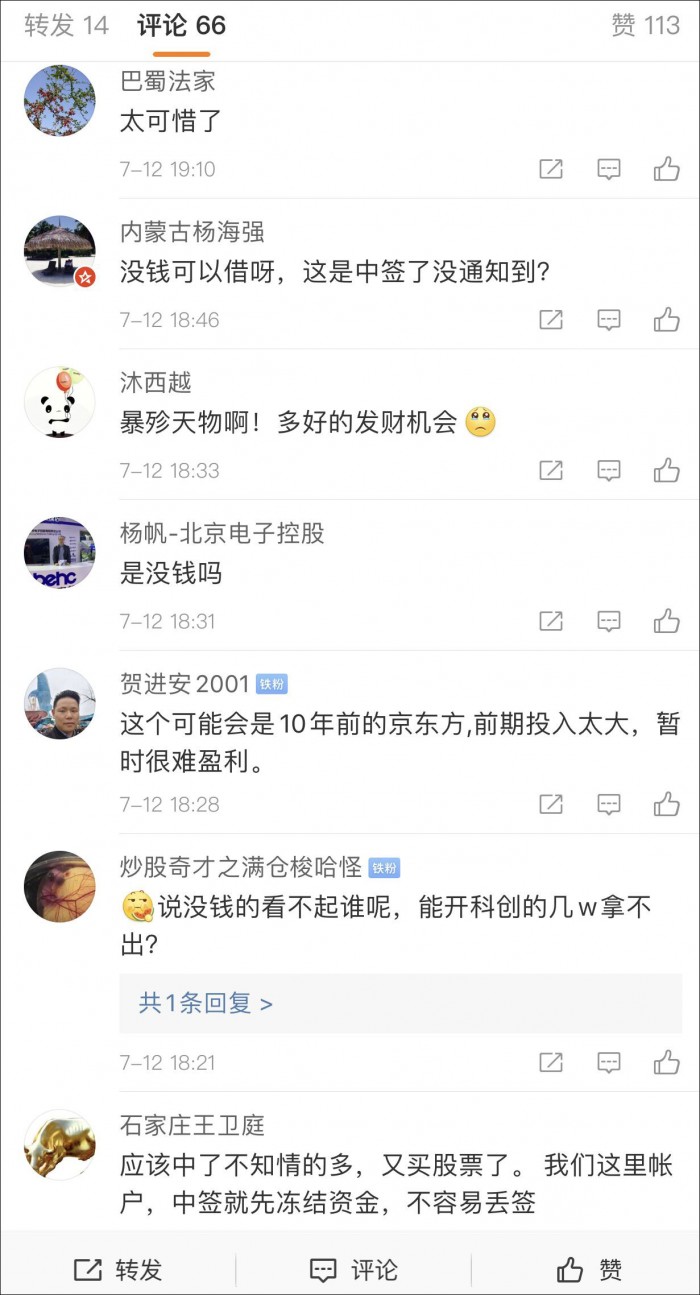Screen dimensions: 700x1295
Task: Reply to 杨帆-北京电子控股's comment
Action: coord(609,621)
